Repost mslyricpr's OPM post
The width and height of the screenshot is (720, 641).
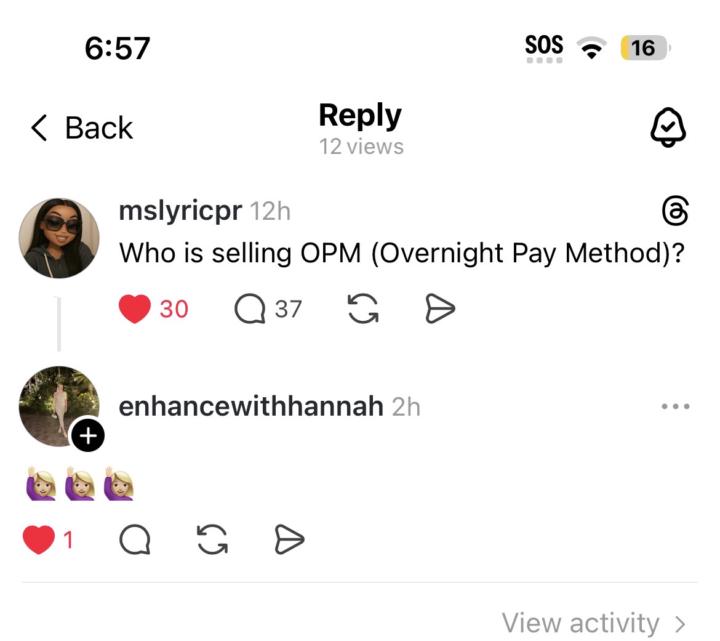[362, 310]
